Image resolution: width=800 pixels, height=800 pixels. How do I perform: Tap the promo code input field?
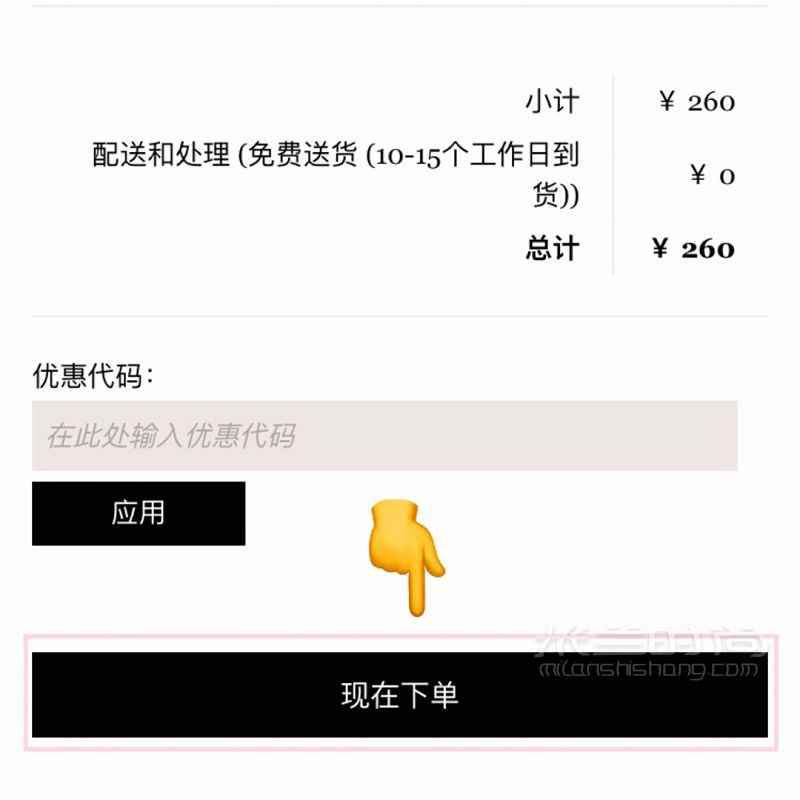pyautogui.click(x=384, y=436)
